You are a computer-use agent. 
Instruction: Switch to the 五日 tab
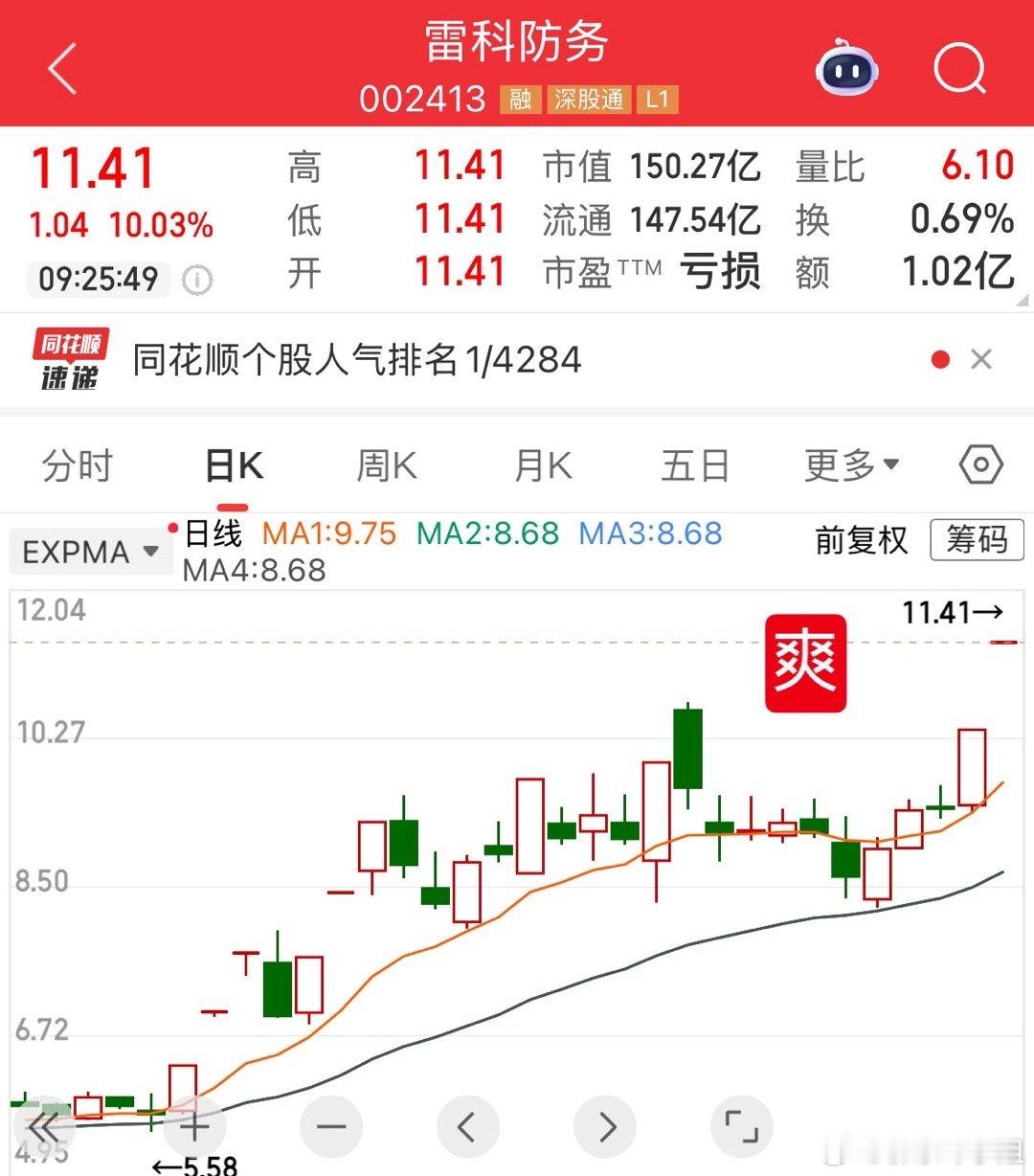click(x=695, y=466)
